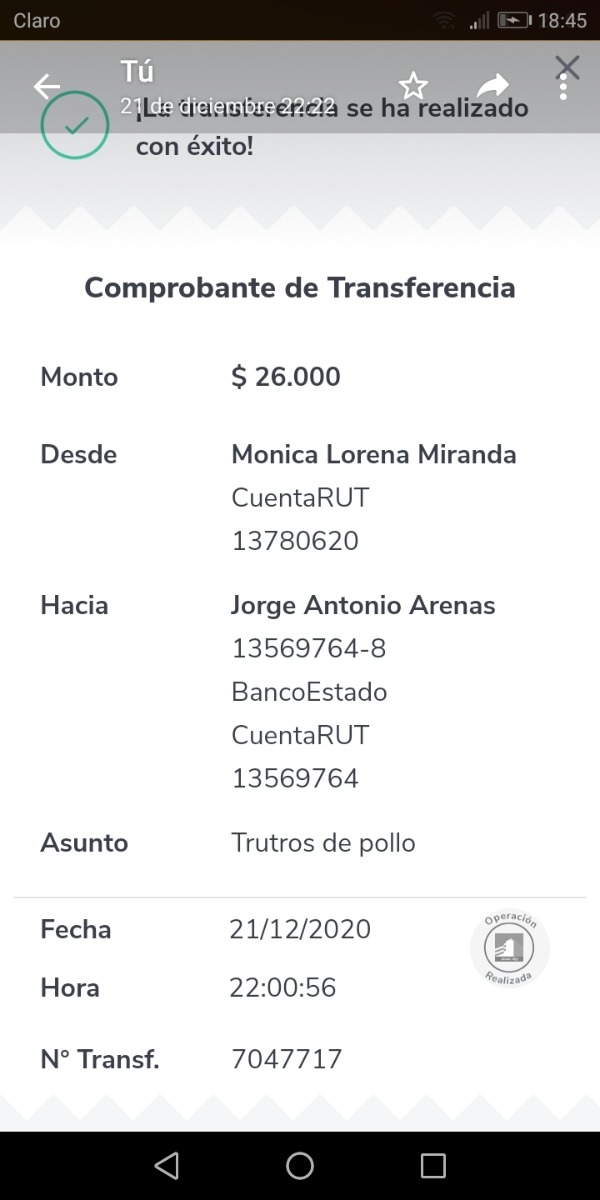600x1200 pixels.
Task: Go back from the image viewer
Action: pos(47,86)
